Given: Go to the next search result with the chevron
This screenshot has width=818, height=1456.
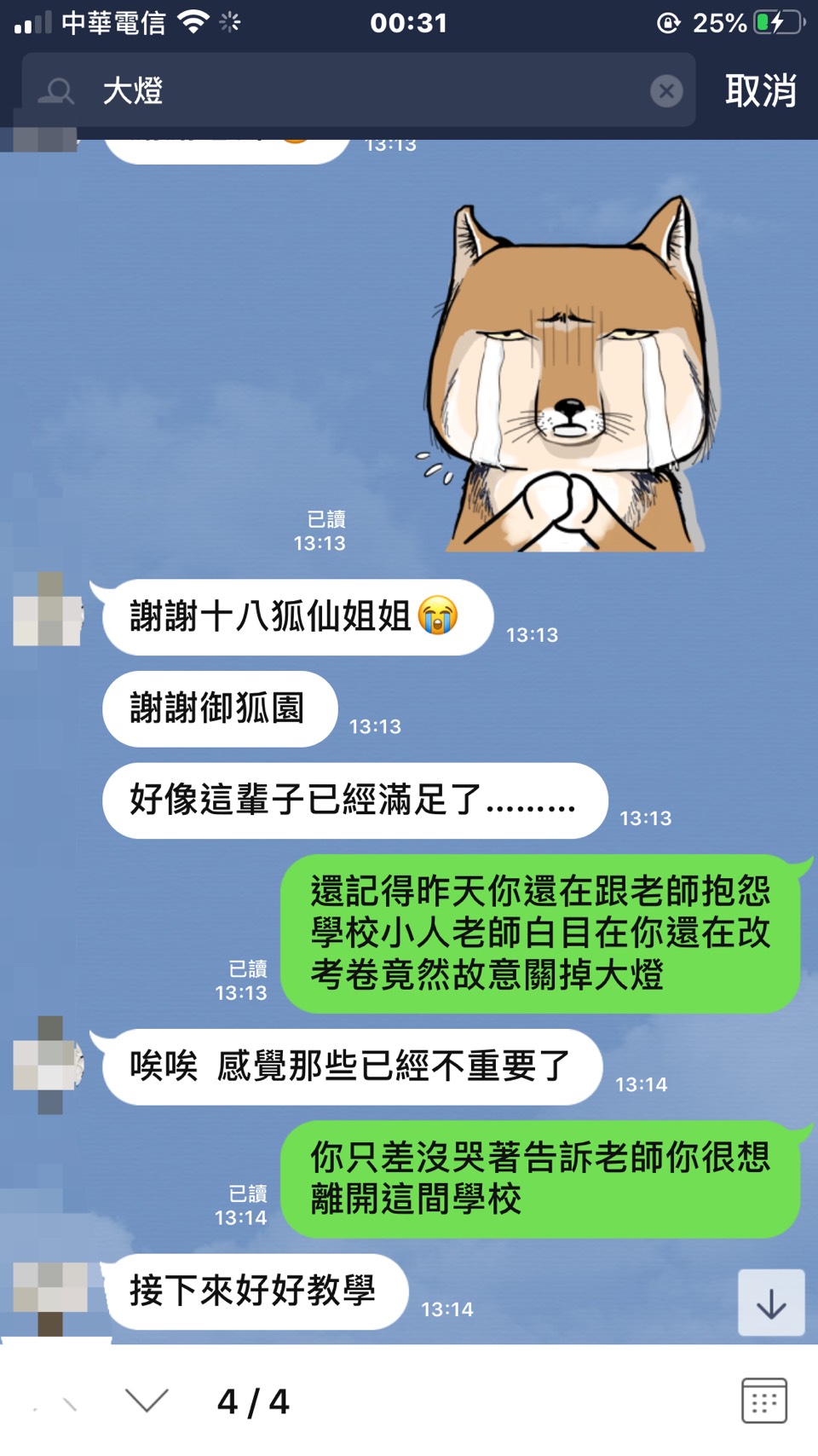Looking at the screenshot, I should click(x=147, y=1400).
